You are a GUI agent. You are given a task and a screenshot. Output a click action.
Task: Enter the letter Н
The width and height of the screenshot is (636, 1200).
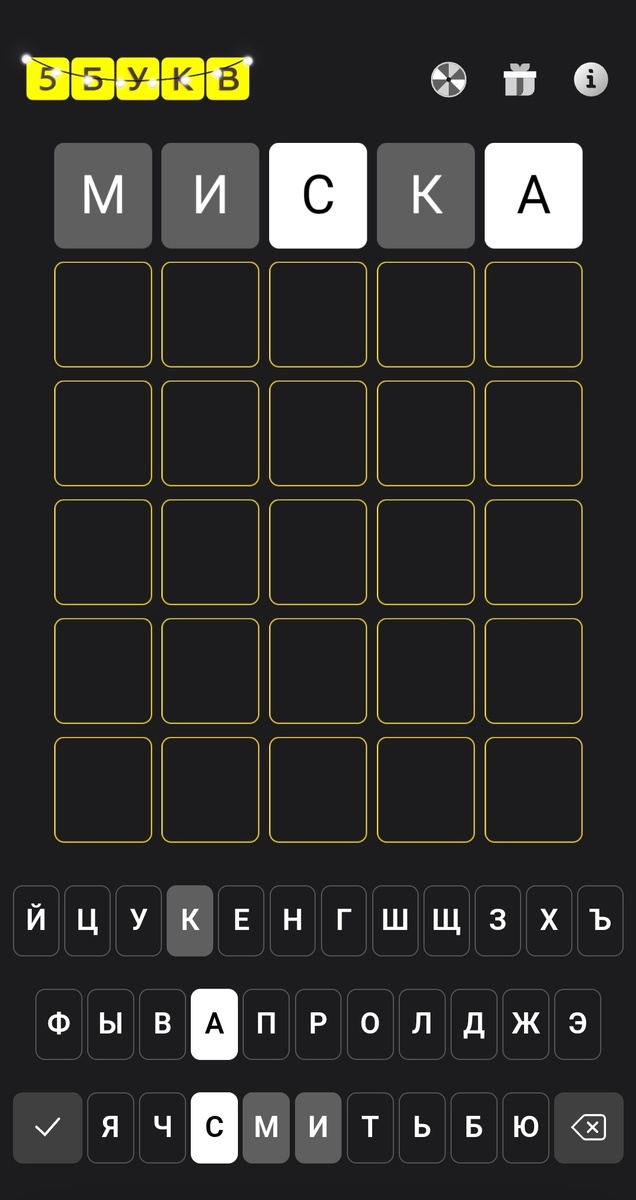292,921
